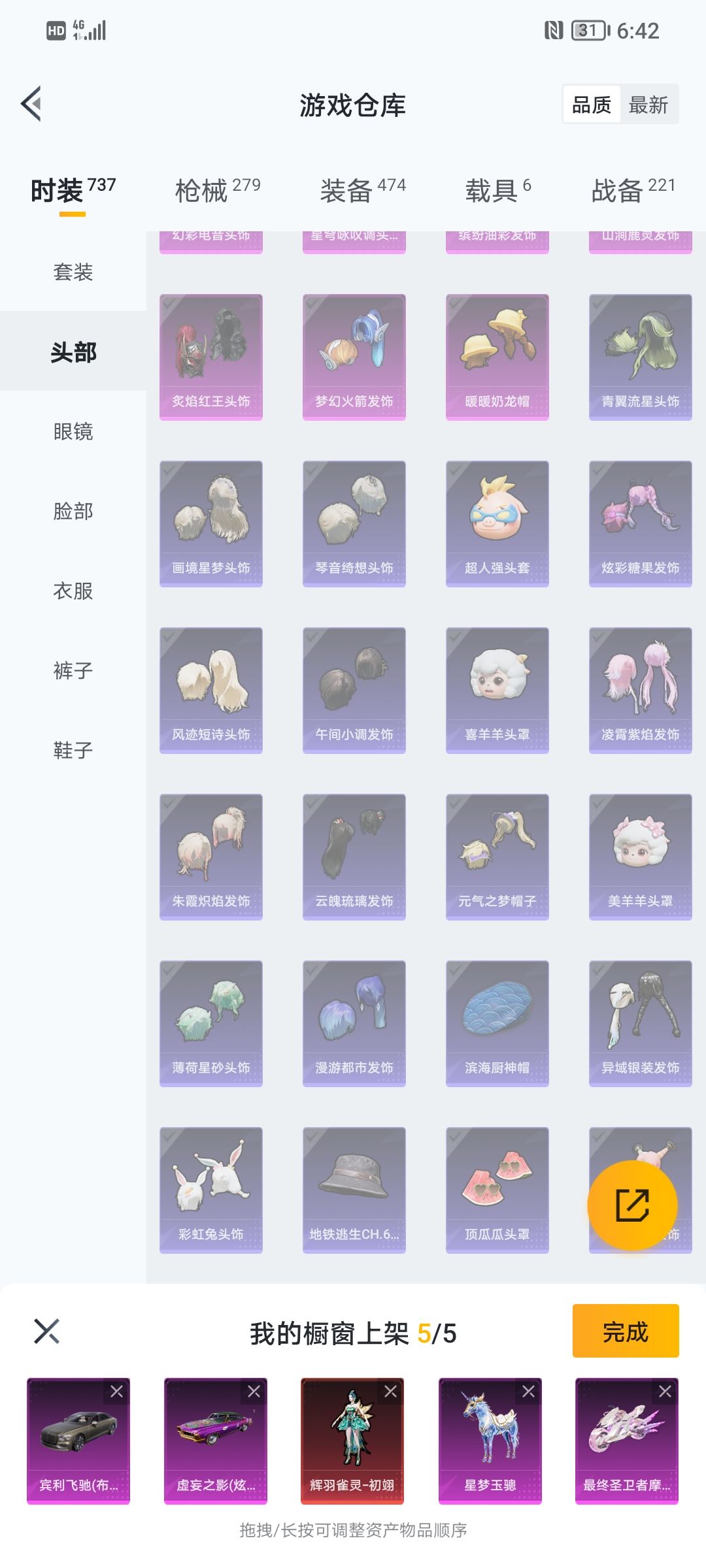Open the 载具 tab
706x1568 pixels.
tap(497, 190)
